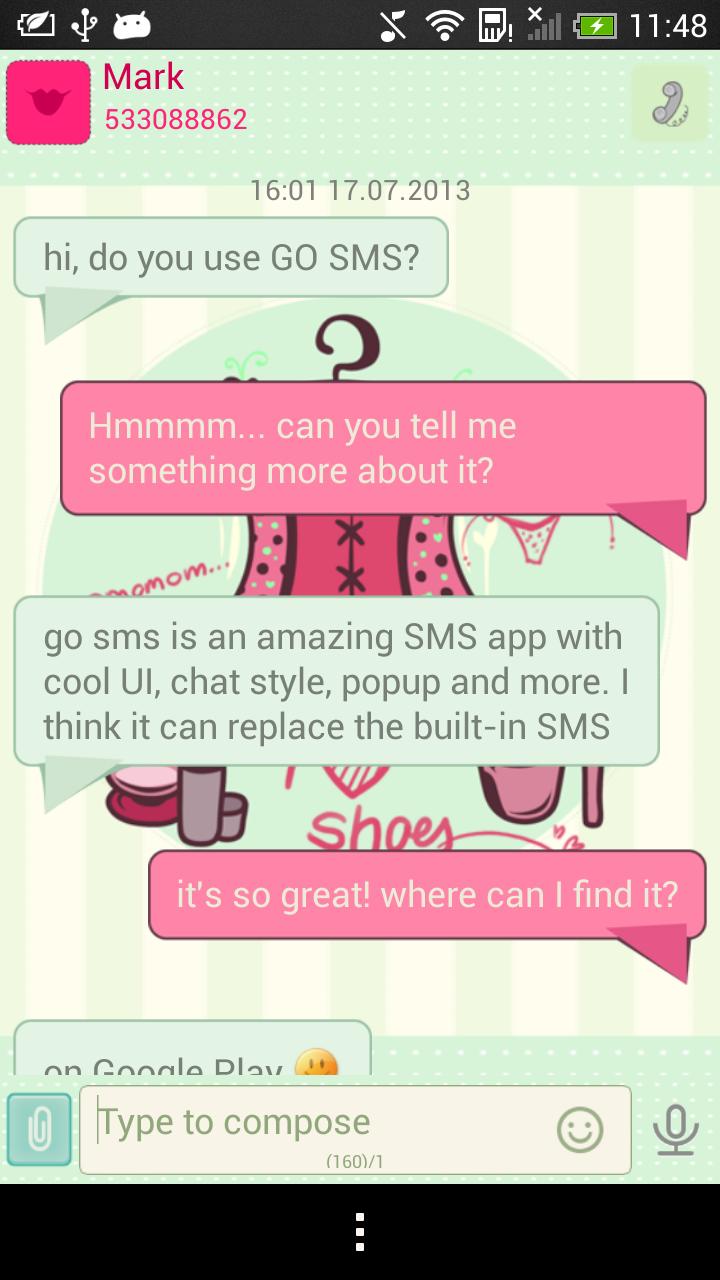Select the "hi, do you use GO SMS?" message
This screenshot has height=1280, width=720.
(231, 258)
